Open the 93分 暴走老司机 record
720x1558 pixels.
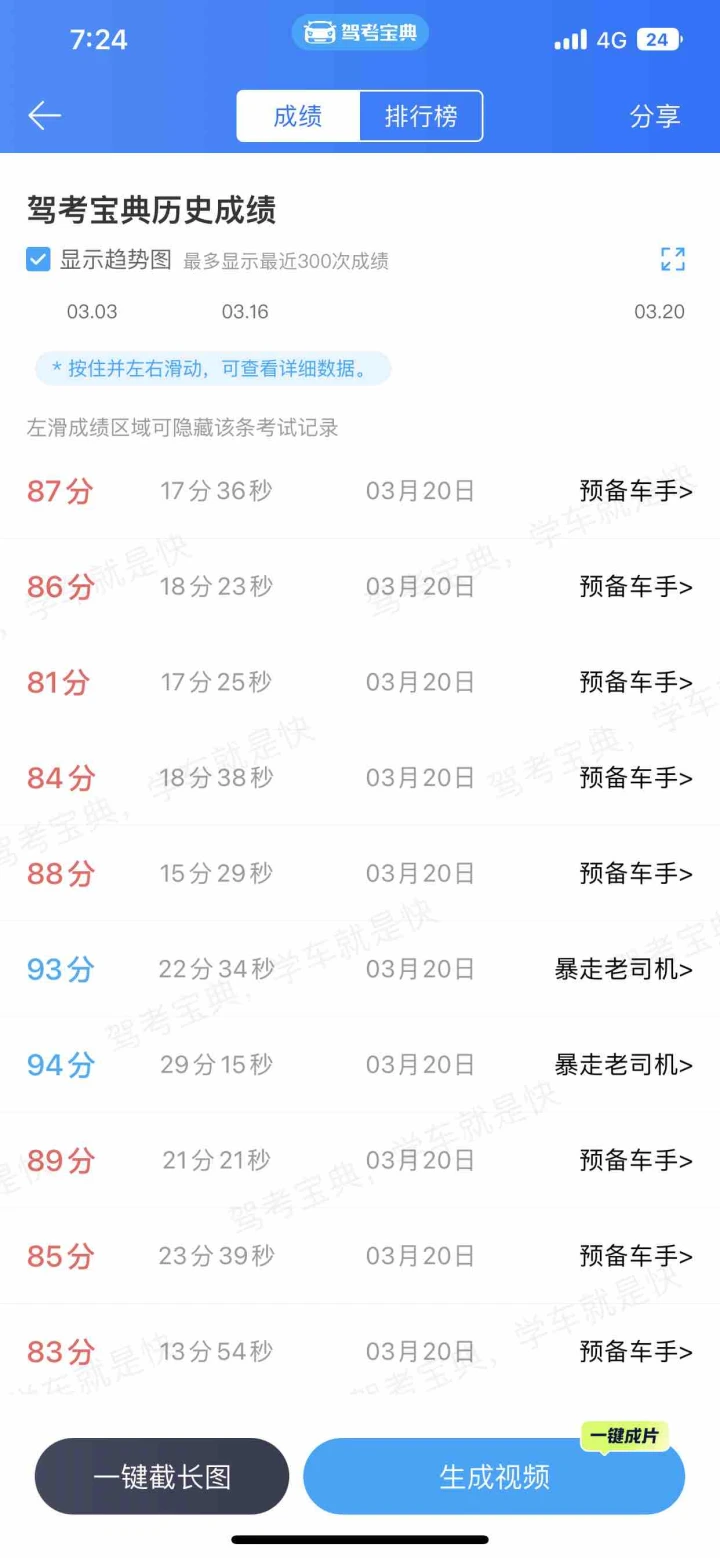point(360,969)
